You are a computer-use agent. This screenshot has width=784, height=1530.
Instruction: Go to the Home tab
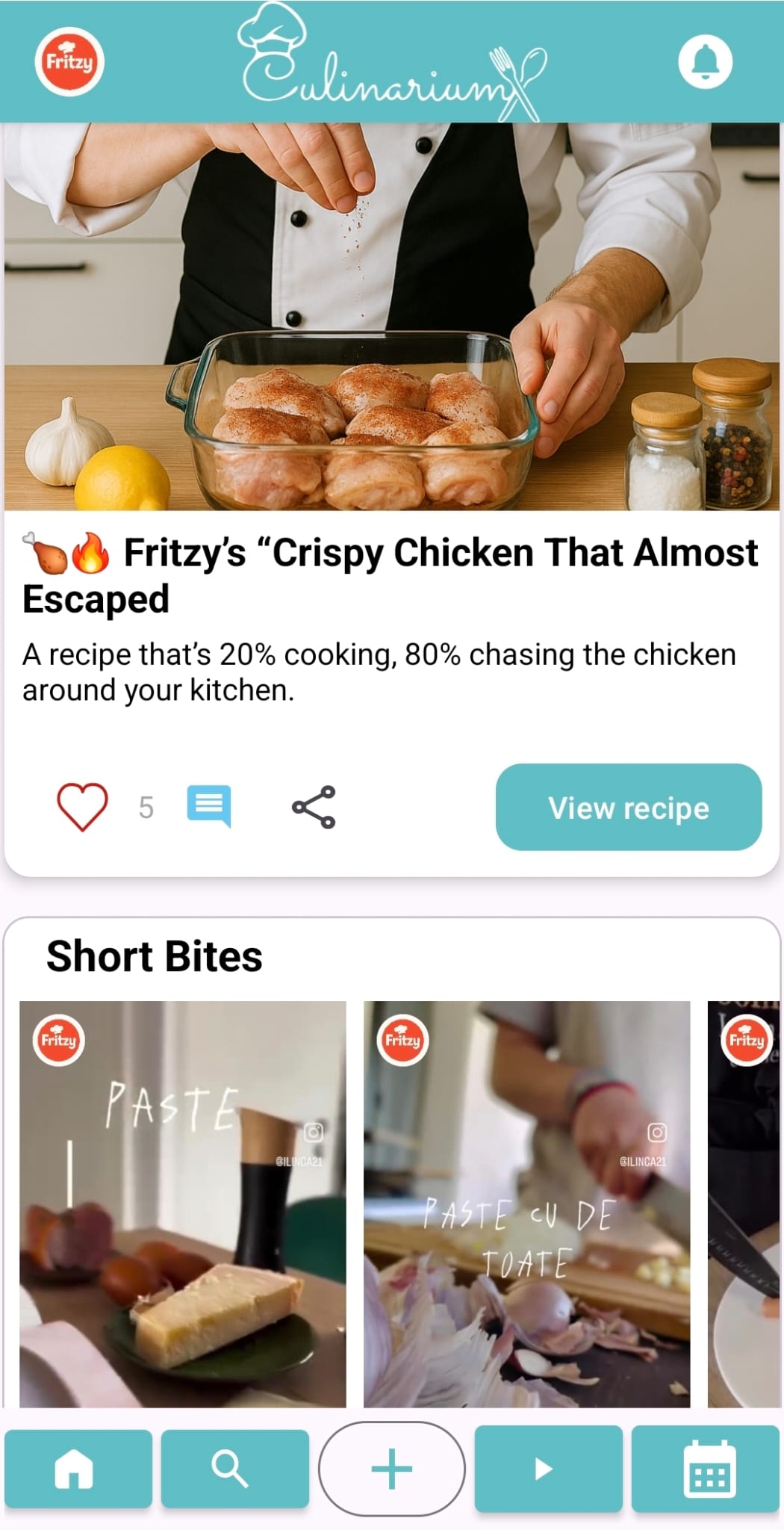click(78, 1469)
